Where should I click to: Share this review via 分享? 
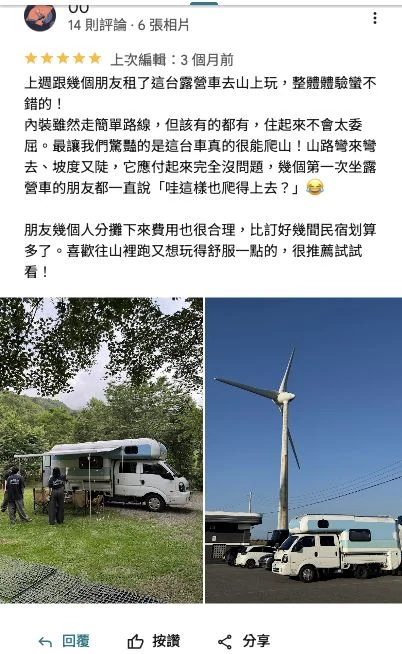[244, 641]
